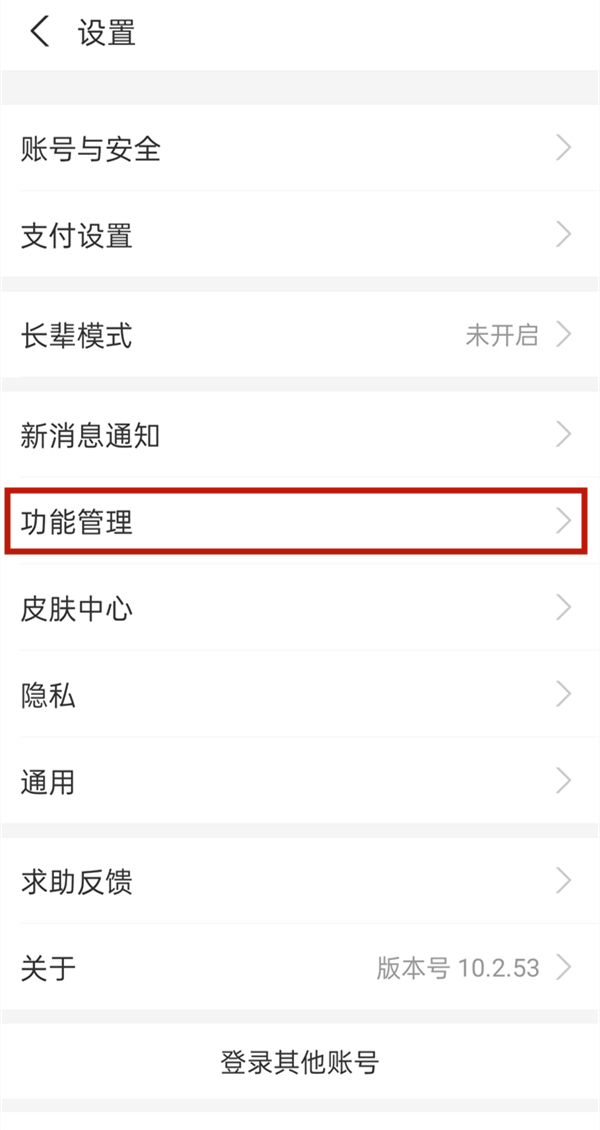
Task: Go back from the 设置 page
Action: coord(40,33)
